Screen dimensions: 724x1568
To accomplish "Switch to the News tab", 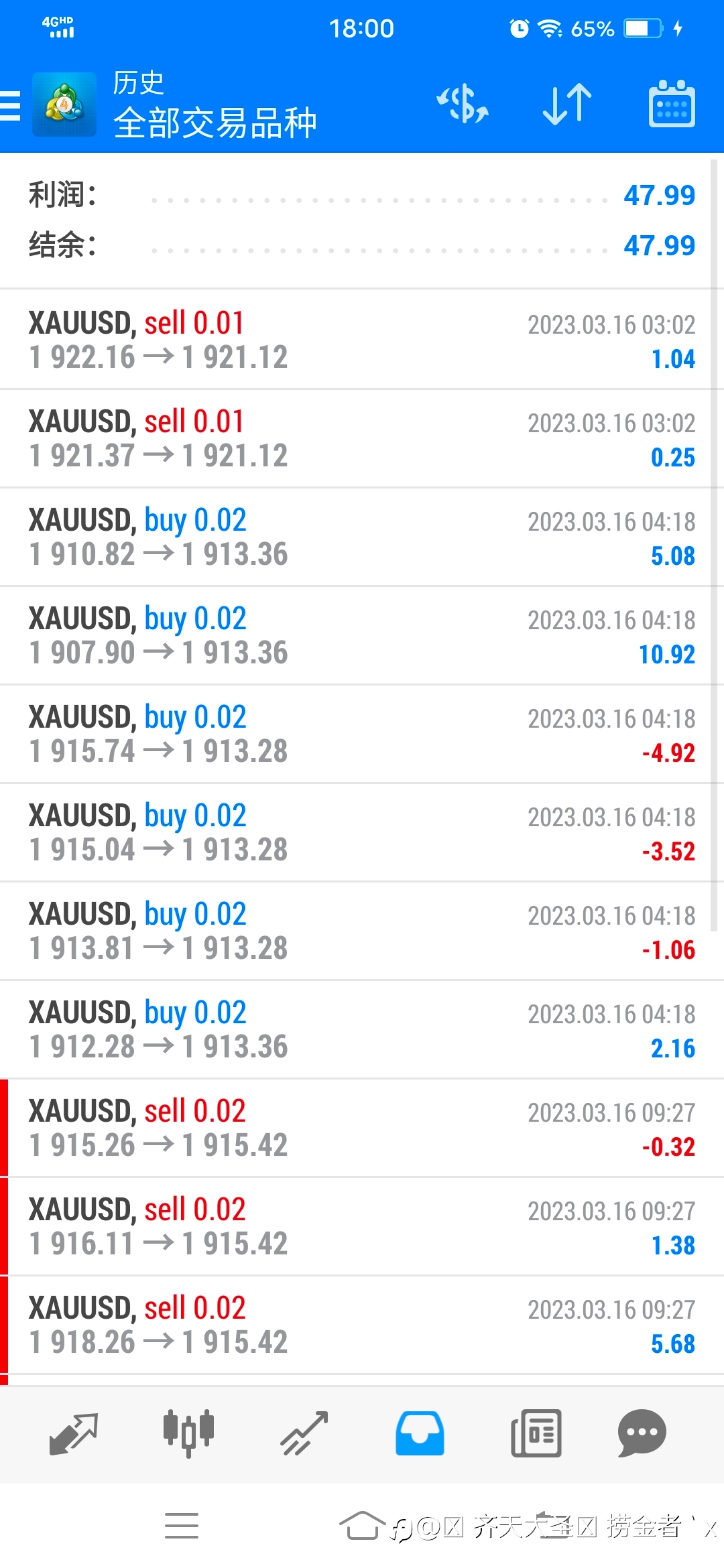I will [536, 1433].
